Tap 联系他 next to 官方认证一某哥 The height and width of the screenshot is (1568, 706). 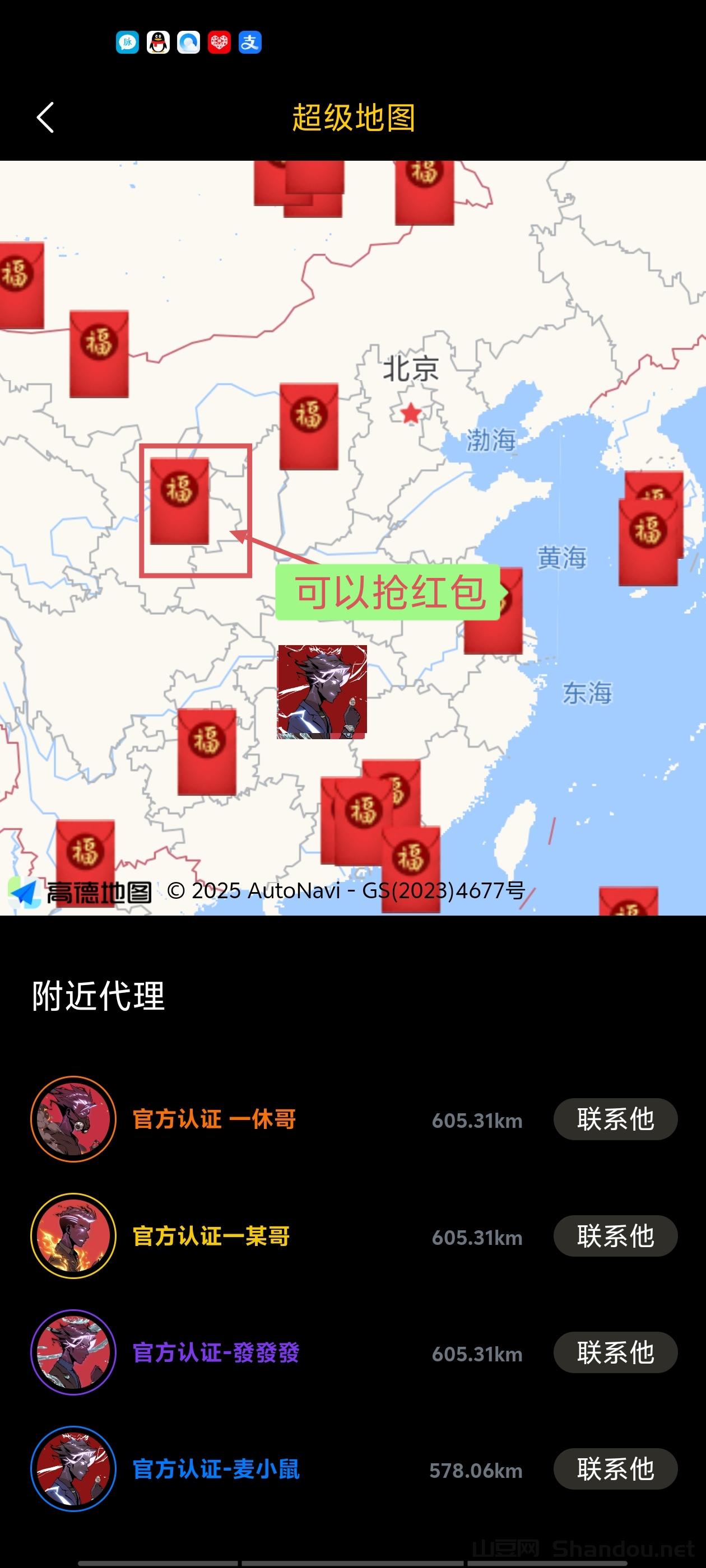pyautogui.click(x=615, y=1236)
